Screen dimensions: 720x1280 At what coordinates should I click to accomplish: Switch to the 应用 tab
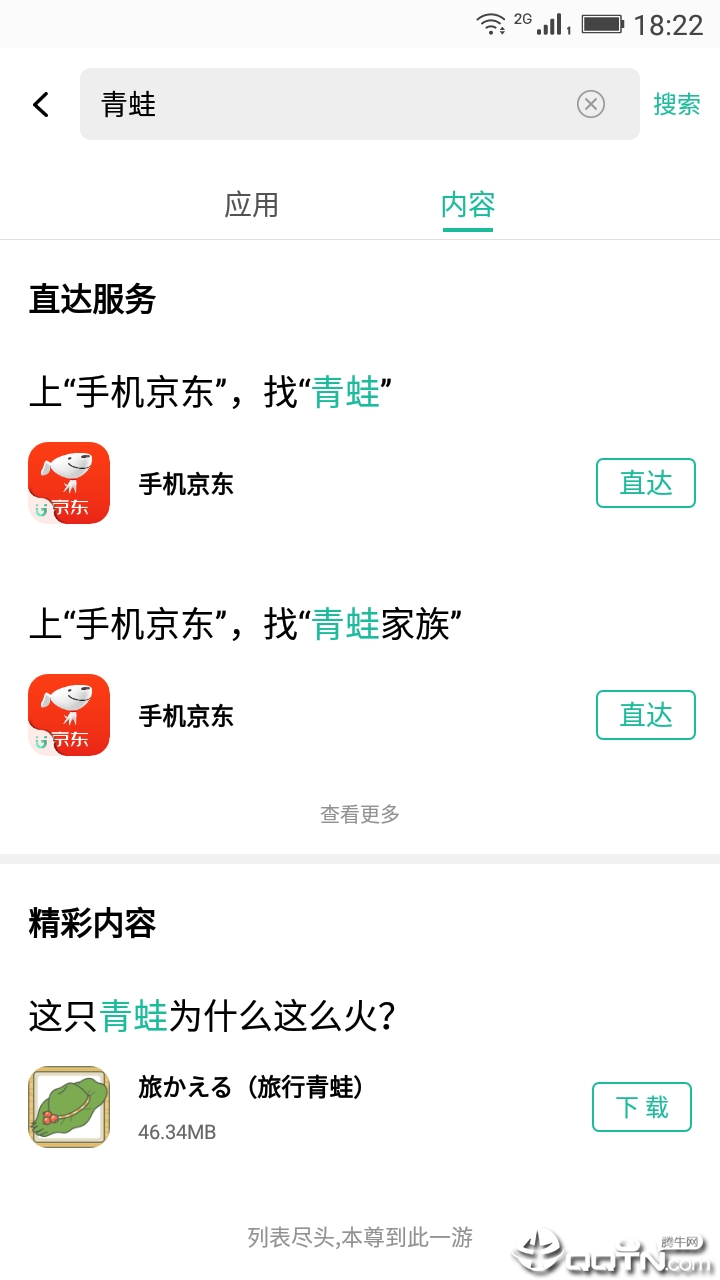252,205
